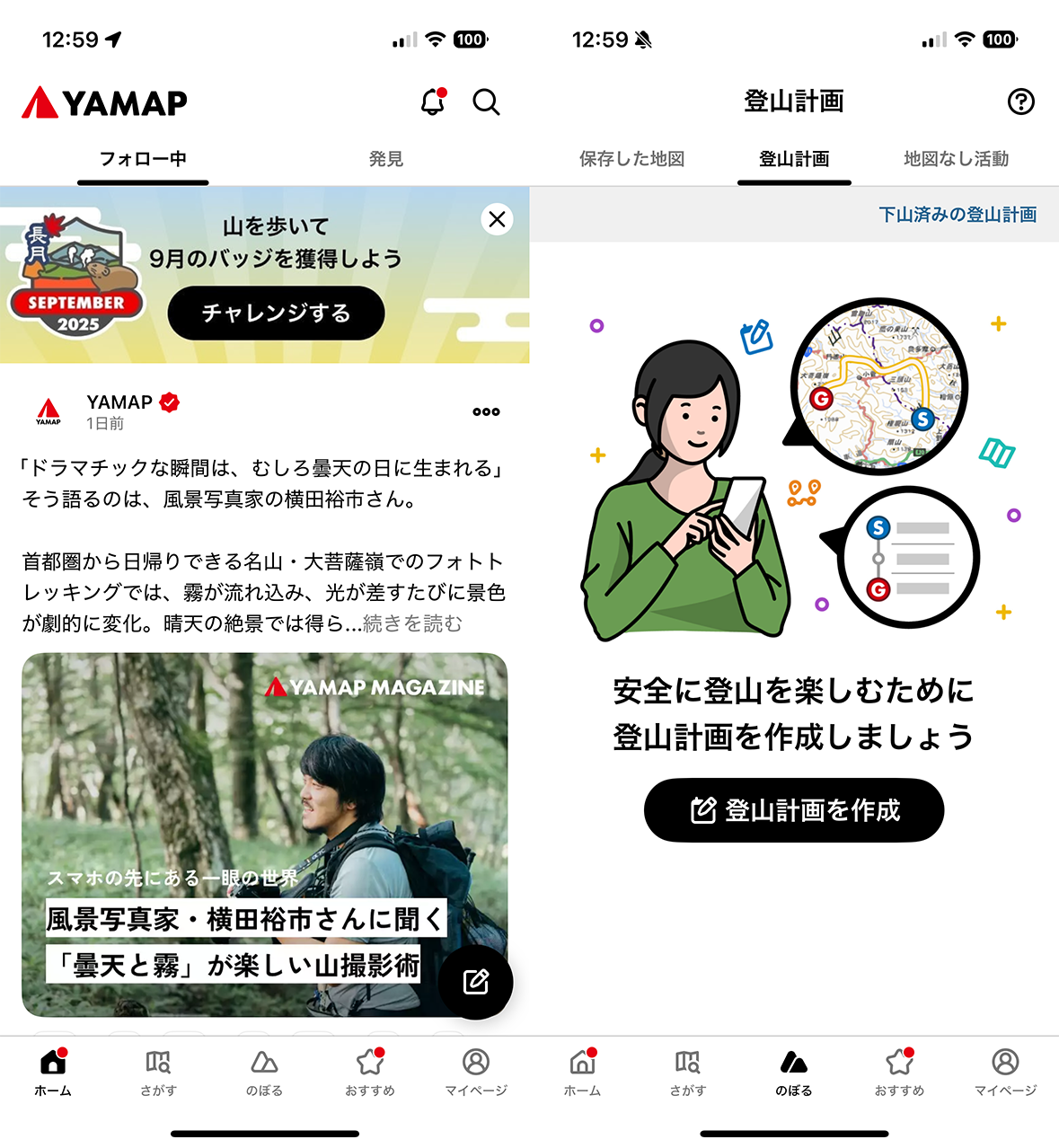Open the help question mark icon
The height and width of the screenshot is (1148, 1059).
pyautogui.click(x=1020, y=102)
